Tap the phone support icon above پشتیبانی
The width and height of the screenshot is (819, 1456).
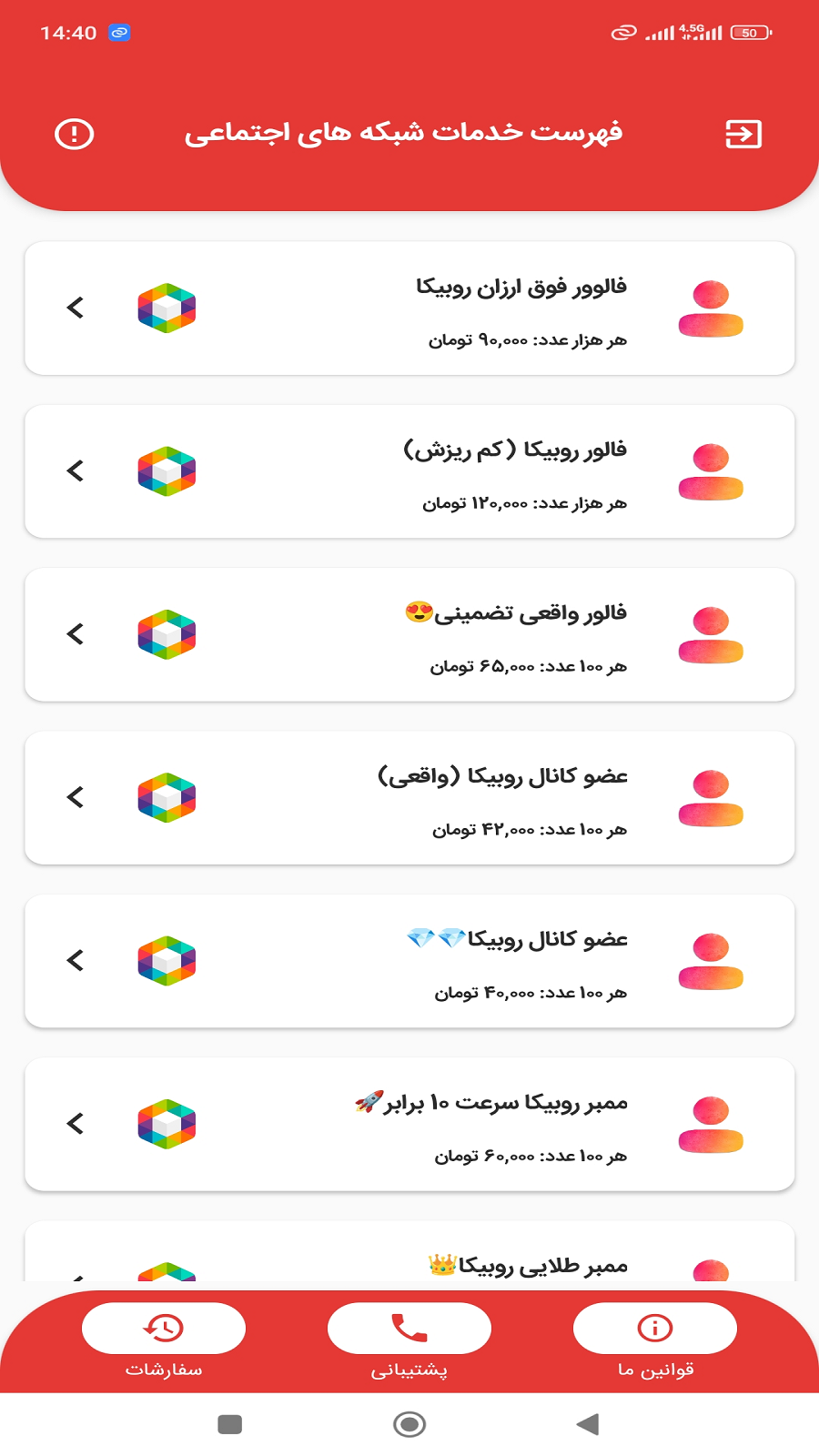pyautogui.click(x=409, y=1329)
